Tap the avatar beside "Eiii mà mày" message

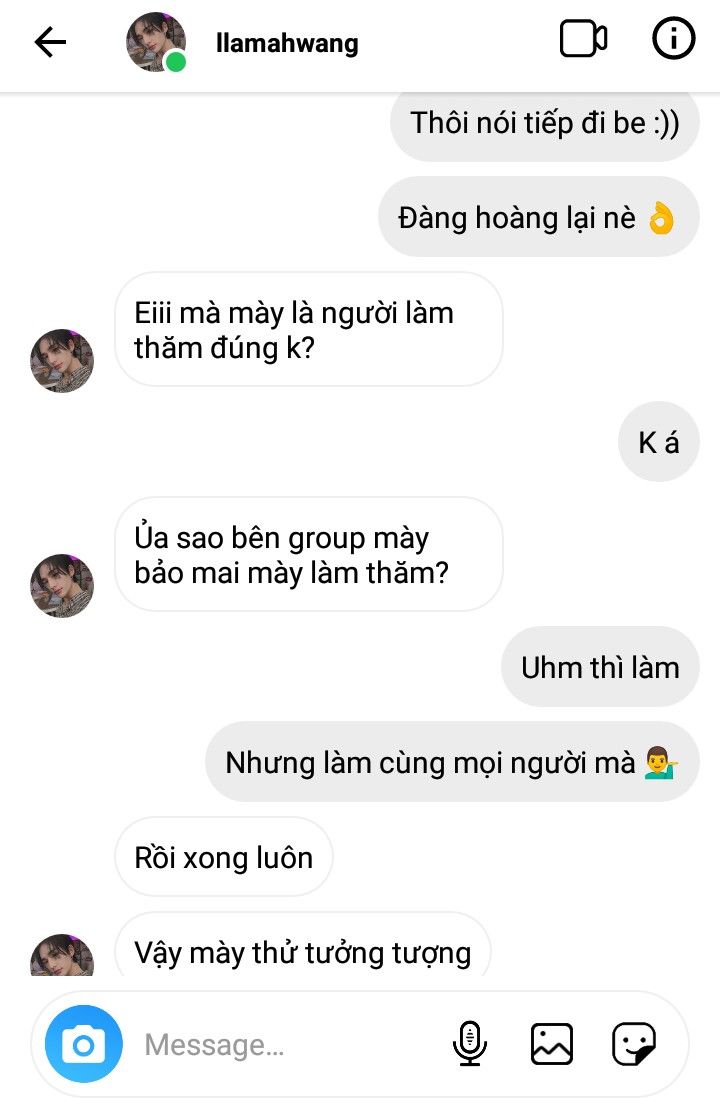coord(62,360)
